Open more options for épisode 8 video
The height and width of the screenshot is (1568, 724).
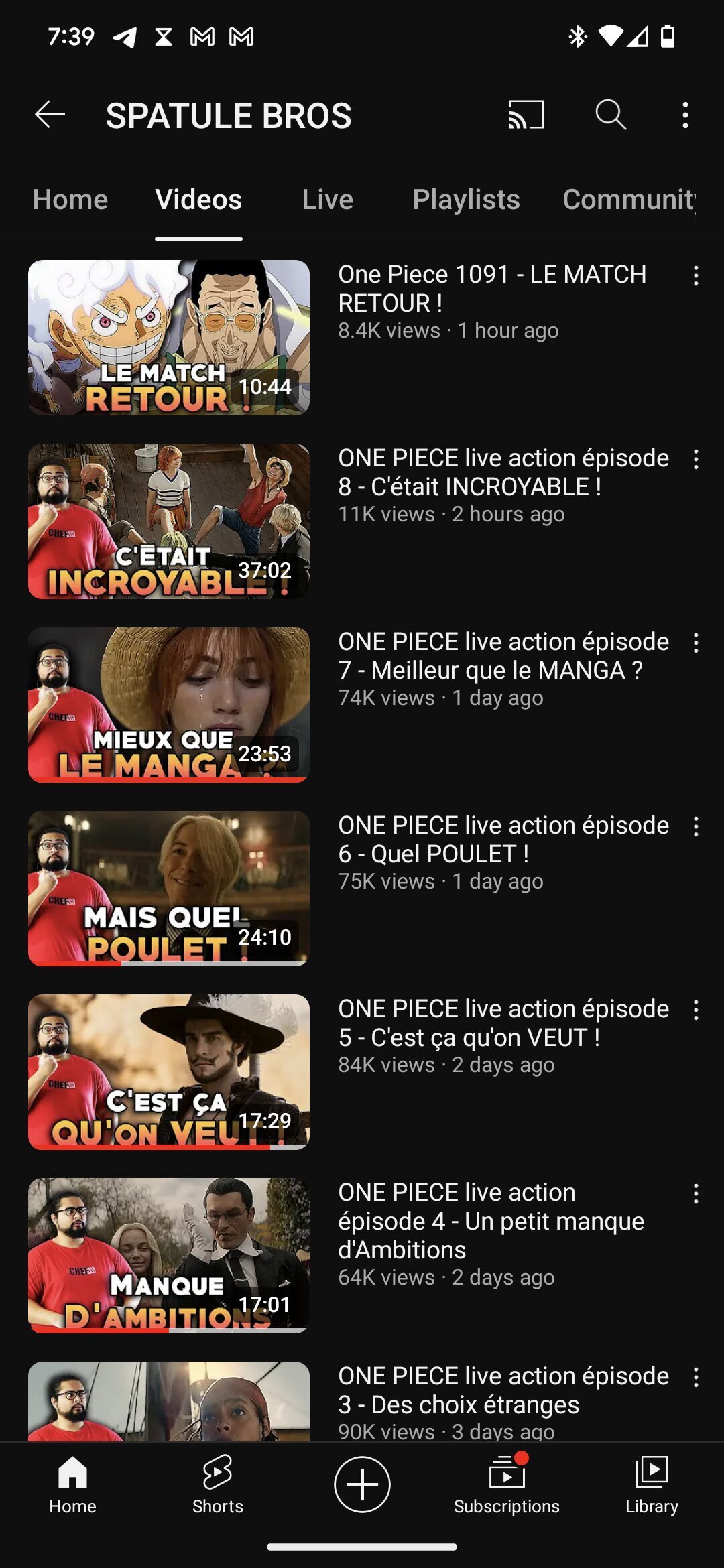coord(696,459)
